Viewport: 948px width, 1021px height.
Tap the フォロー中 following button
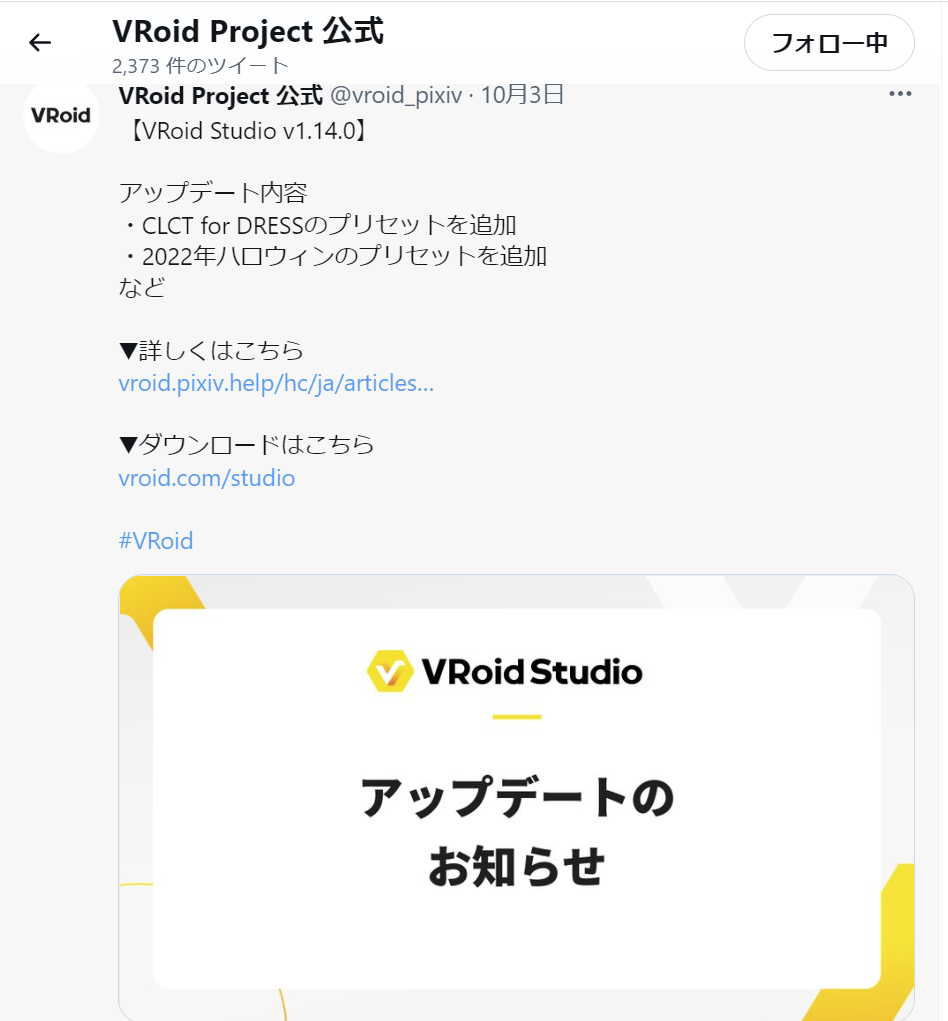[x=829, y=43]
